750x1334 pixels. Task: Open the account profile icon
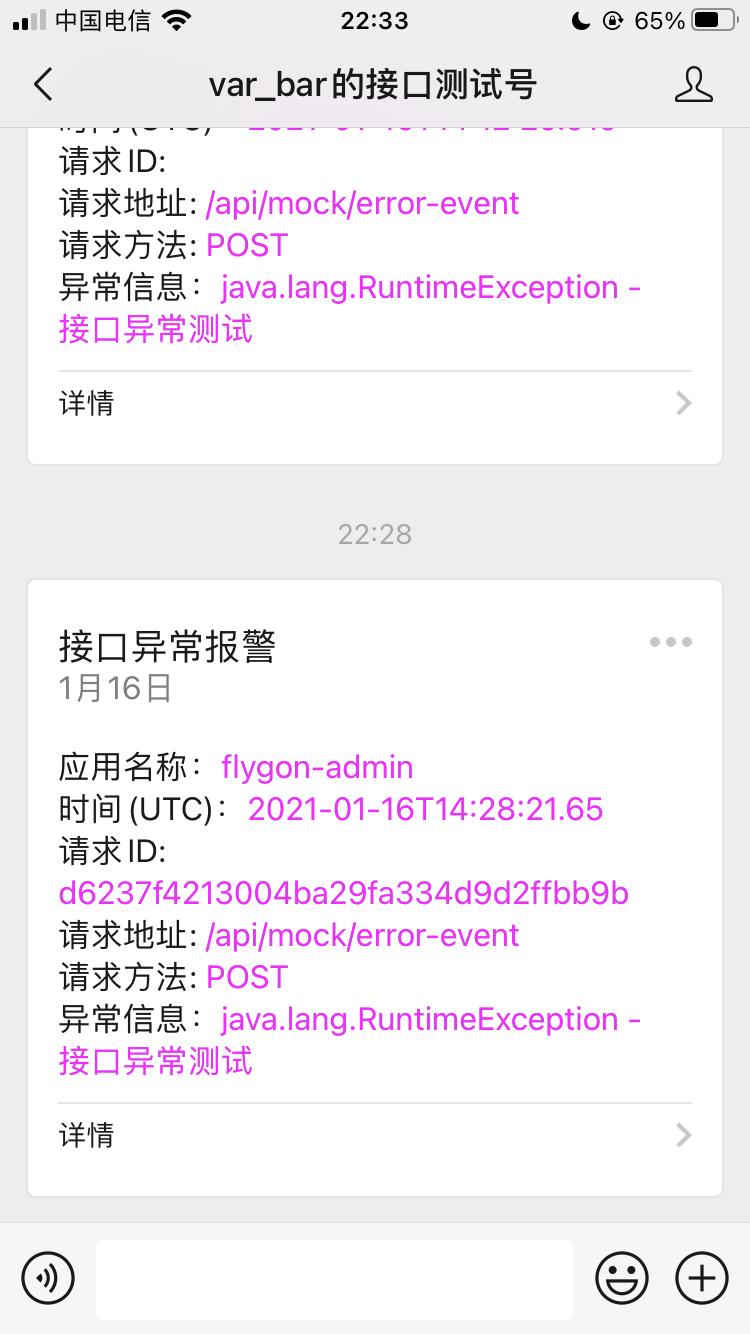pyautogui.click(x=693, y=85)
